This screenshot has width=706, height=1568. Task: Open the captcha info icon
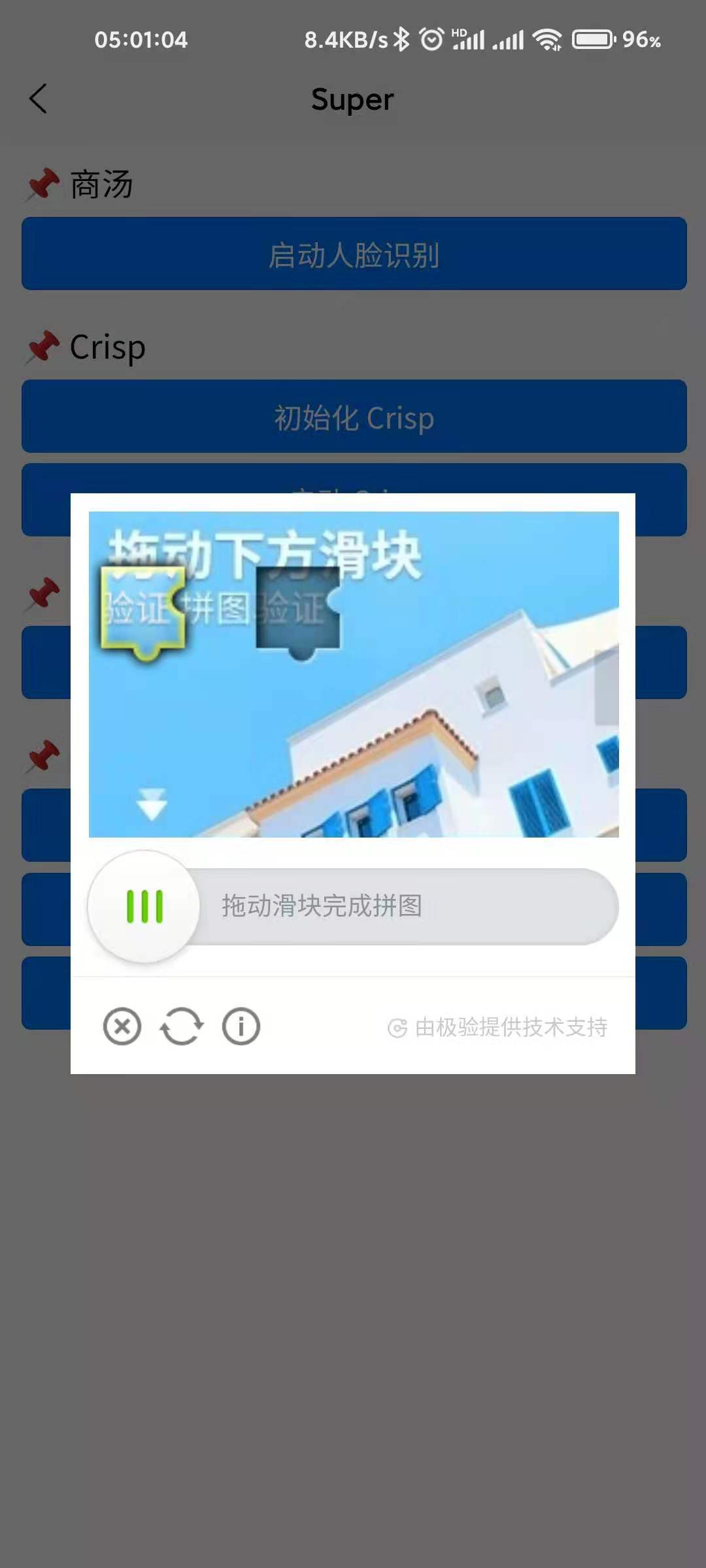pos(241,1026)
